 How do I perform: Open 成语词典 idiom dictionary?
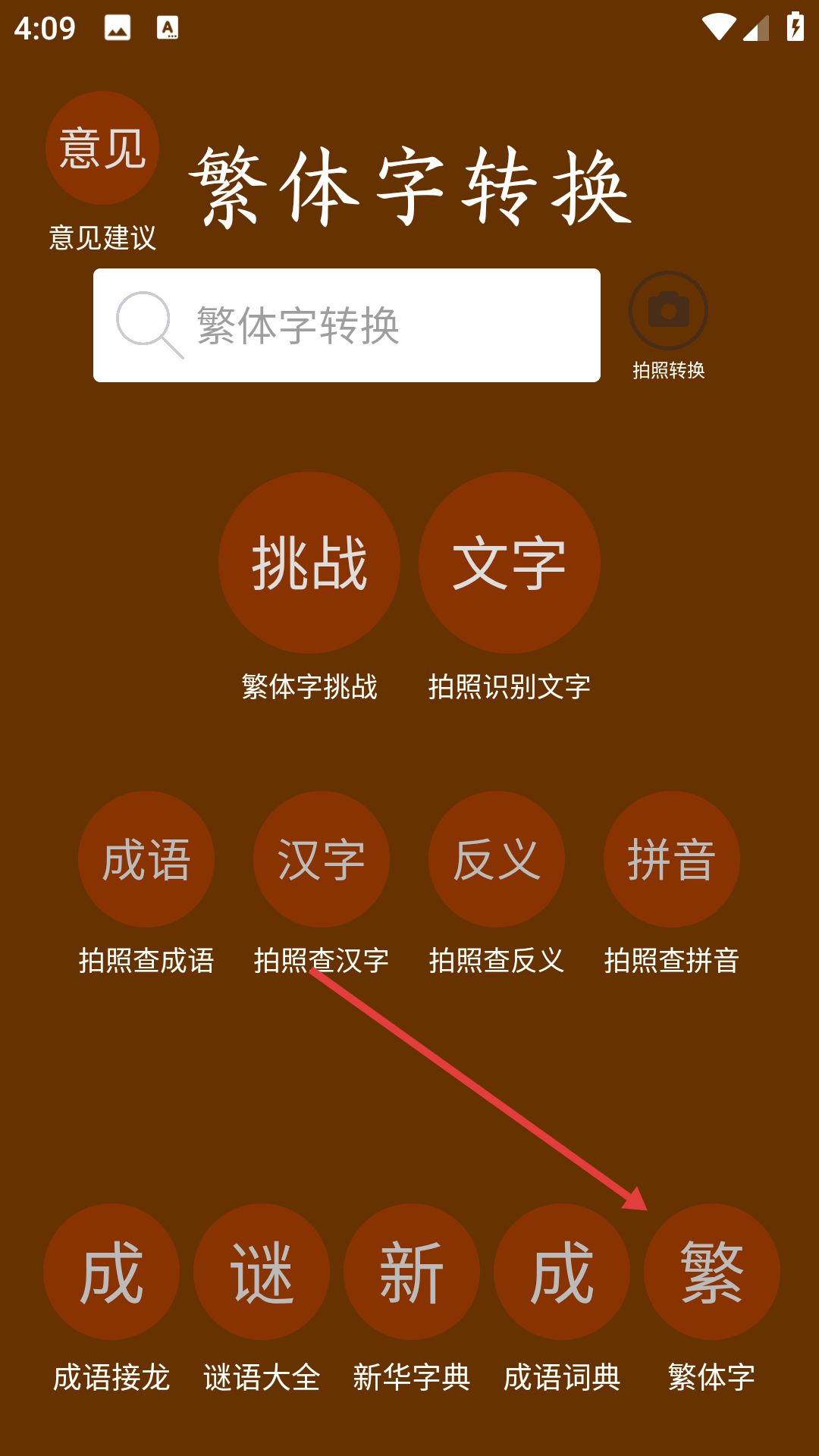pyautogui.click(x=562, y=1272)
